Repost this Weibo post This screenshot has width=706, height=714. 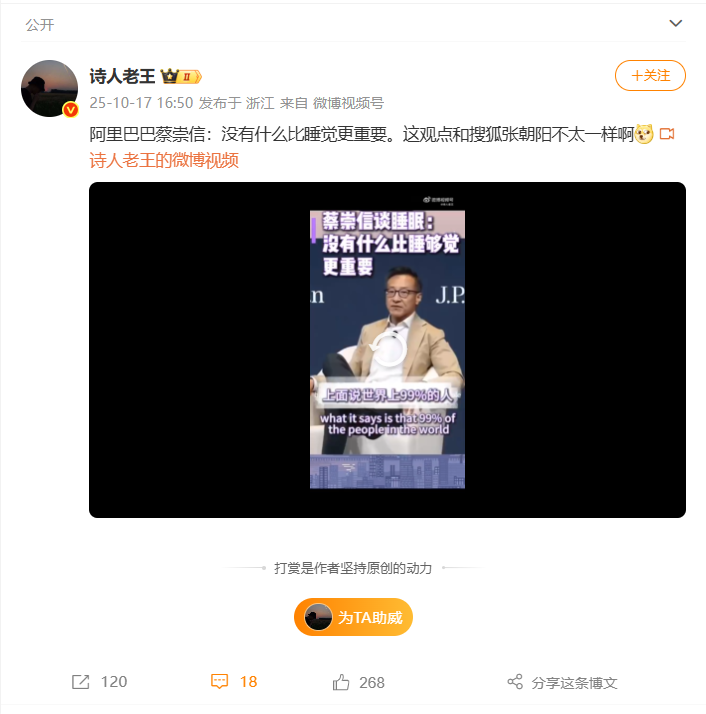[x=99, y=682]
